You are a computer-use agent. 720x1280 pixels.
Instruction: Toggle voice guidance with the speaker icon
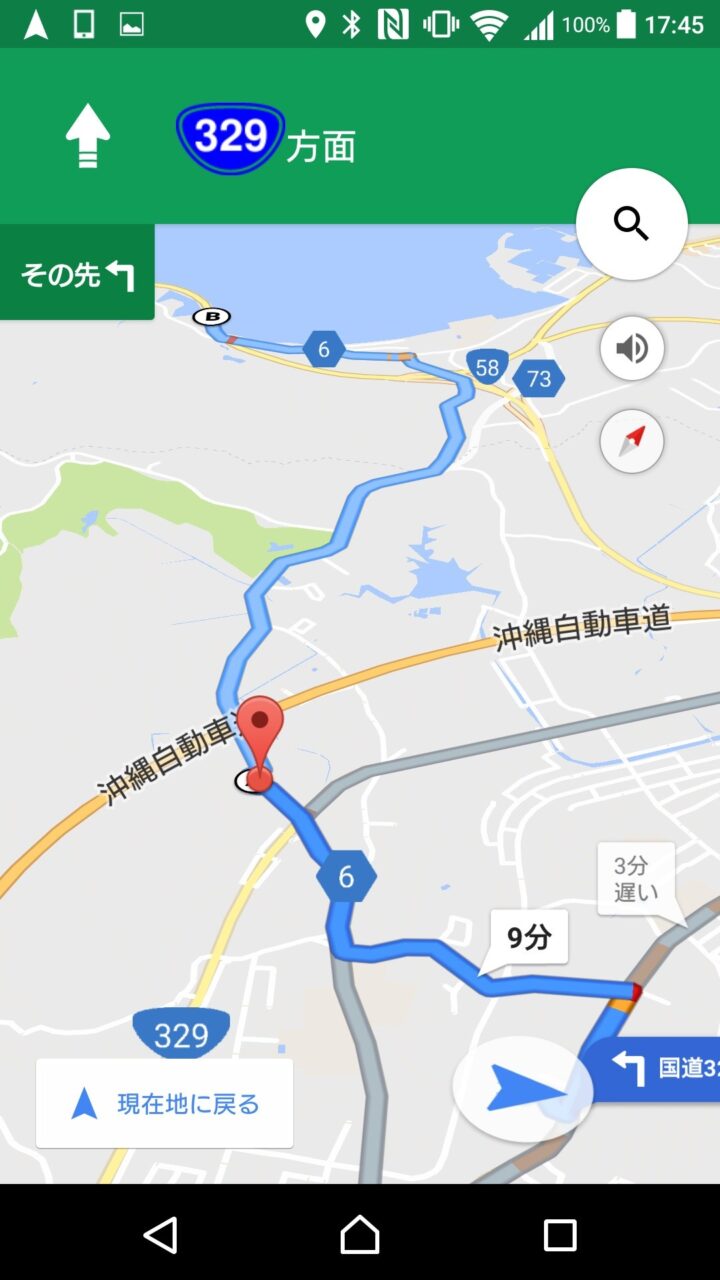tap(631, 348)
